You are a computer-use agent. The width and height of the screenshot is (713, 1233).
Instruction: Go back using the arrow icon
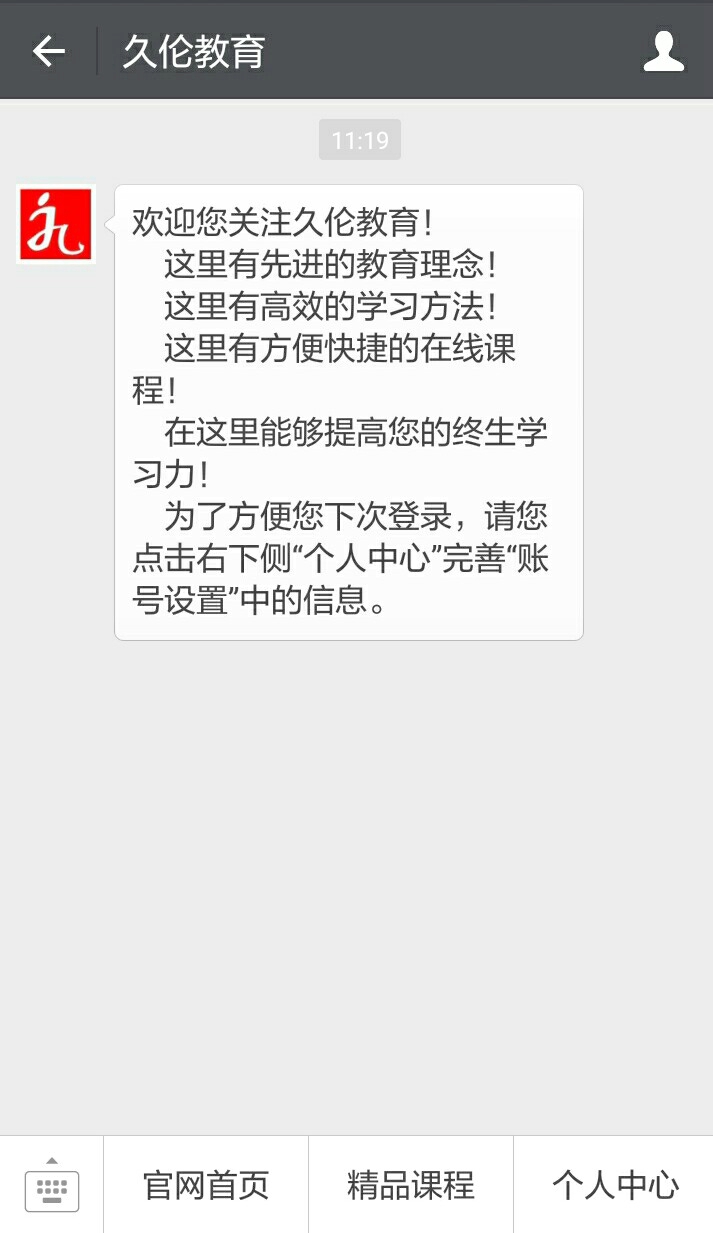tap(48, 51)
